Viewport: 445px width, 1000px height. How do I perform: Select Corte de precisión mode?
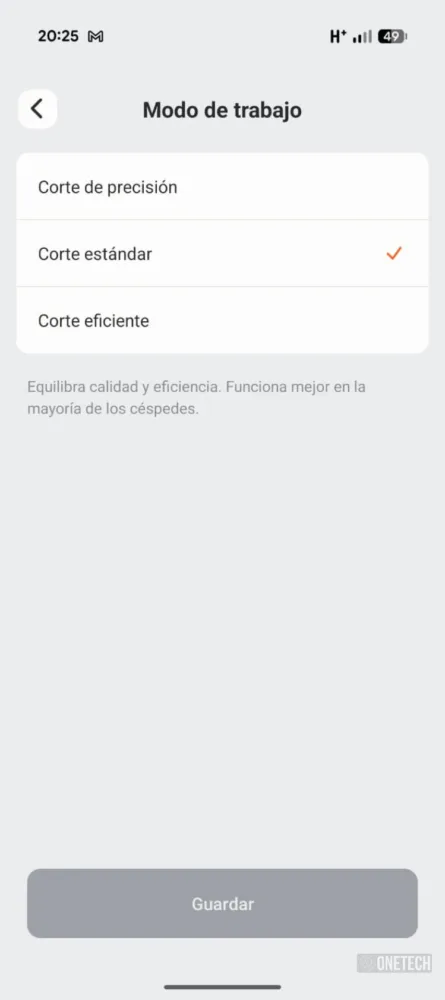pyautogui.click(x=222, y=187)
